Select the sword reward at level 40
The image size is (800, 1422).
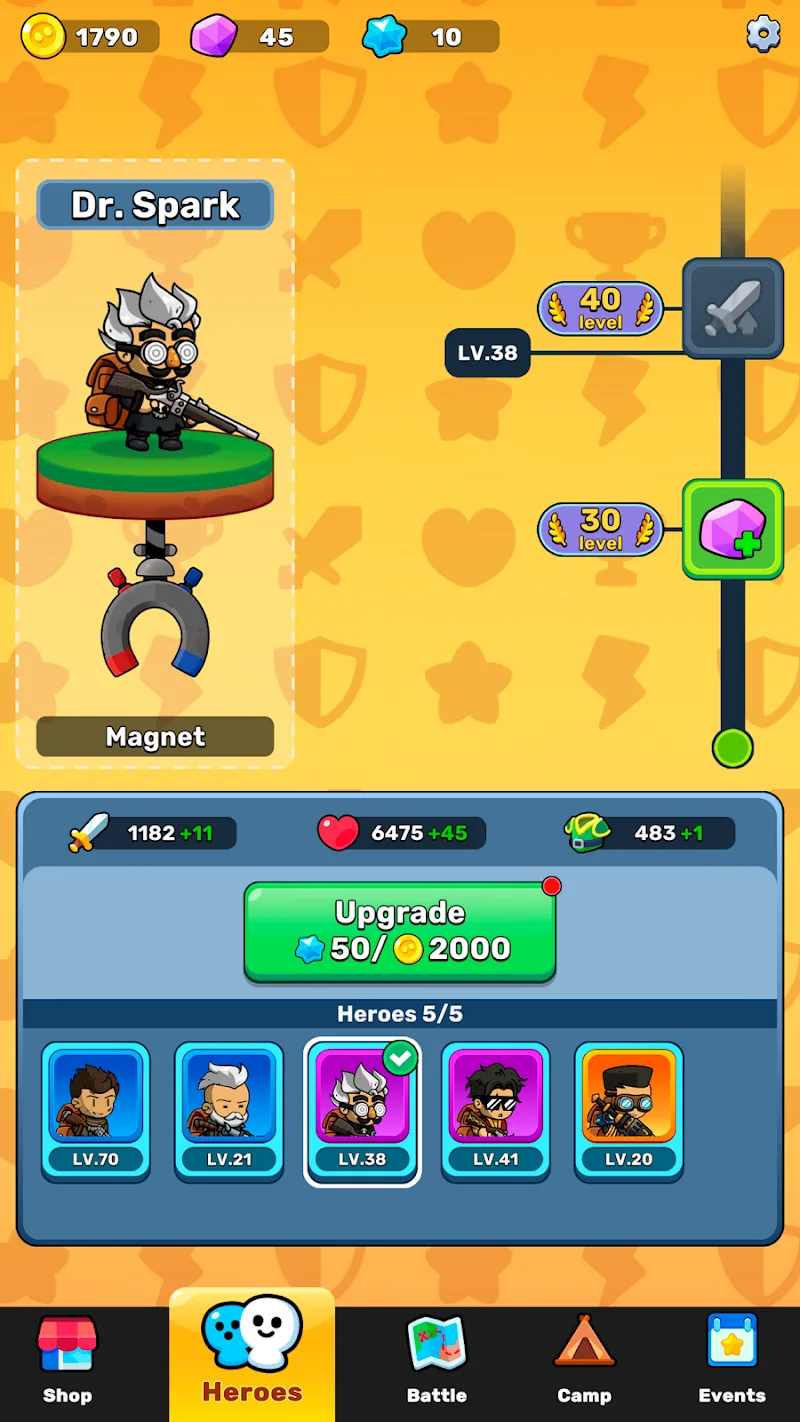pyautogui.click(x=732, y=308)
